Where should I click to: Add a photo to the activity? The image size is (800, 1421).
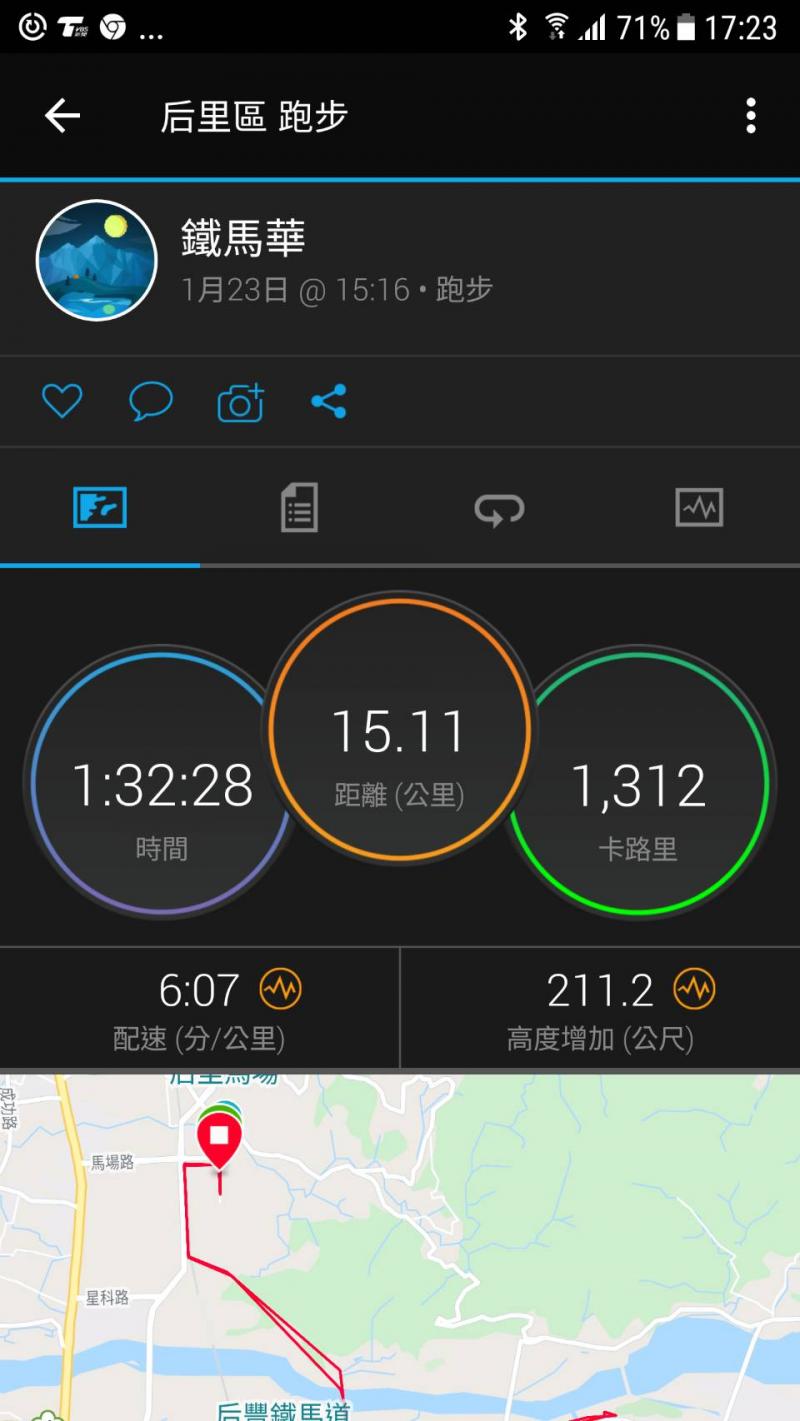[x=240, y=402]
